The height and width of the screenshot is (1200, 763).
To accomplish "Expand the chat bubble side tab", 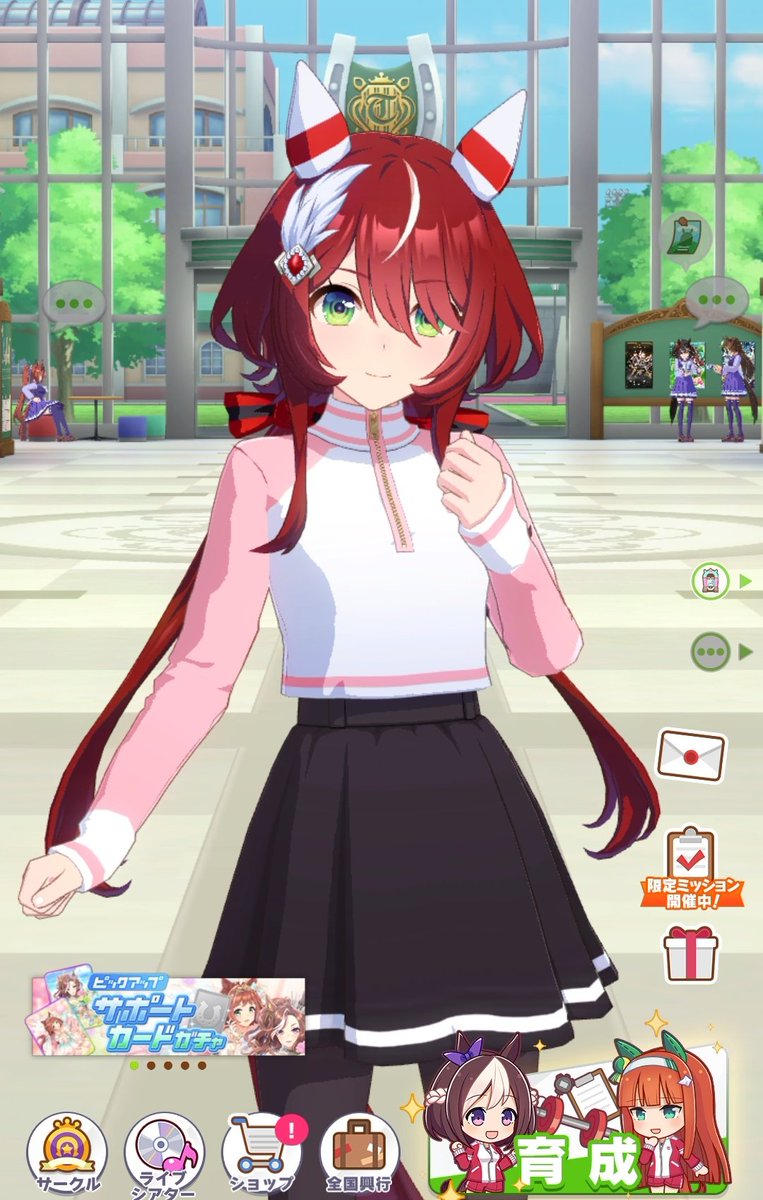I will (x=720, y=652).
